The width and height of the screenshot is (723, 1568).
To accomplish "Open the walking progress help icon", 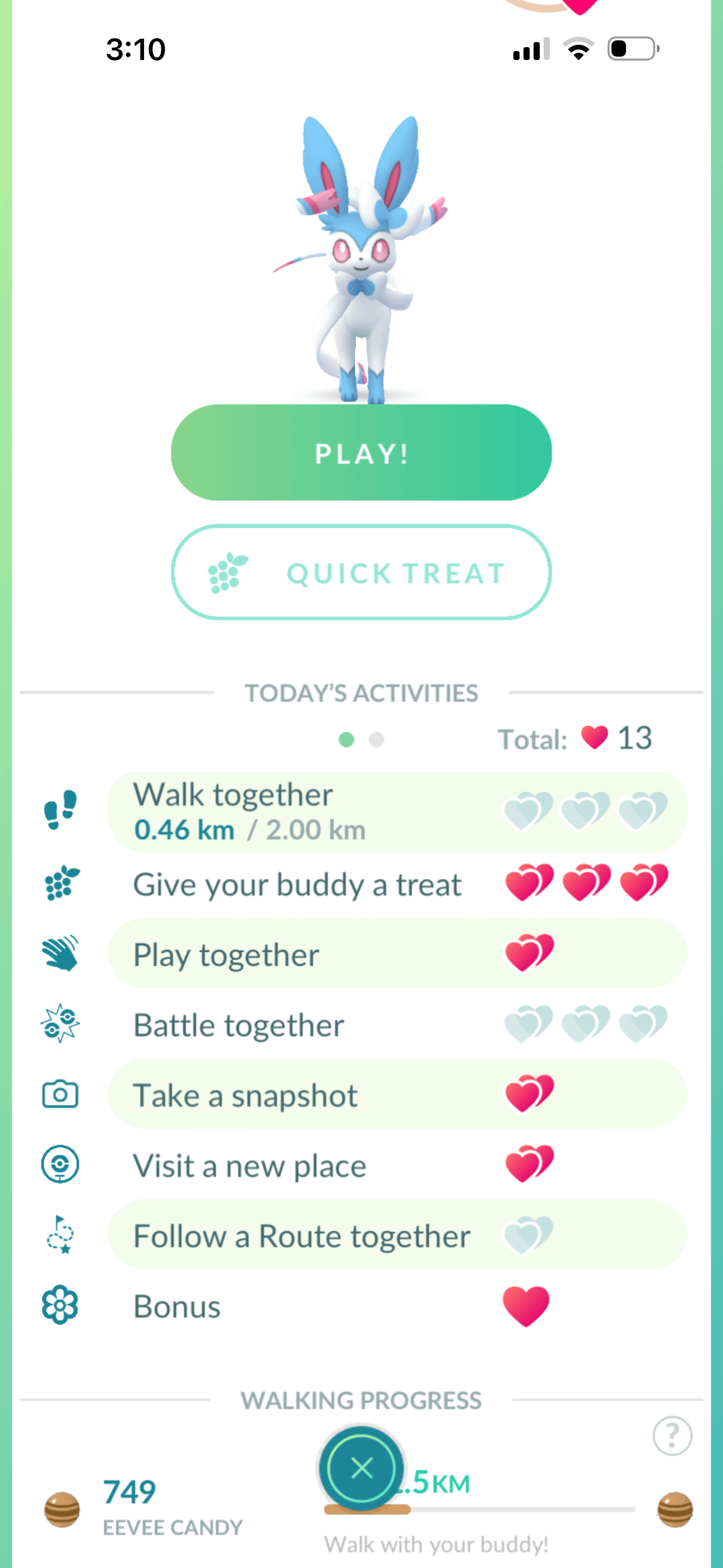I will (672, 1436).
